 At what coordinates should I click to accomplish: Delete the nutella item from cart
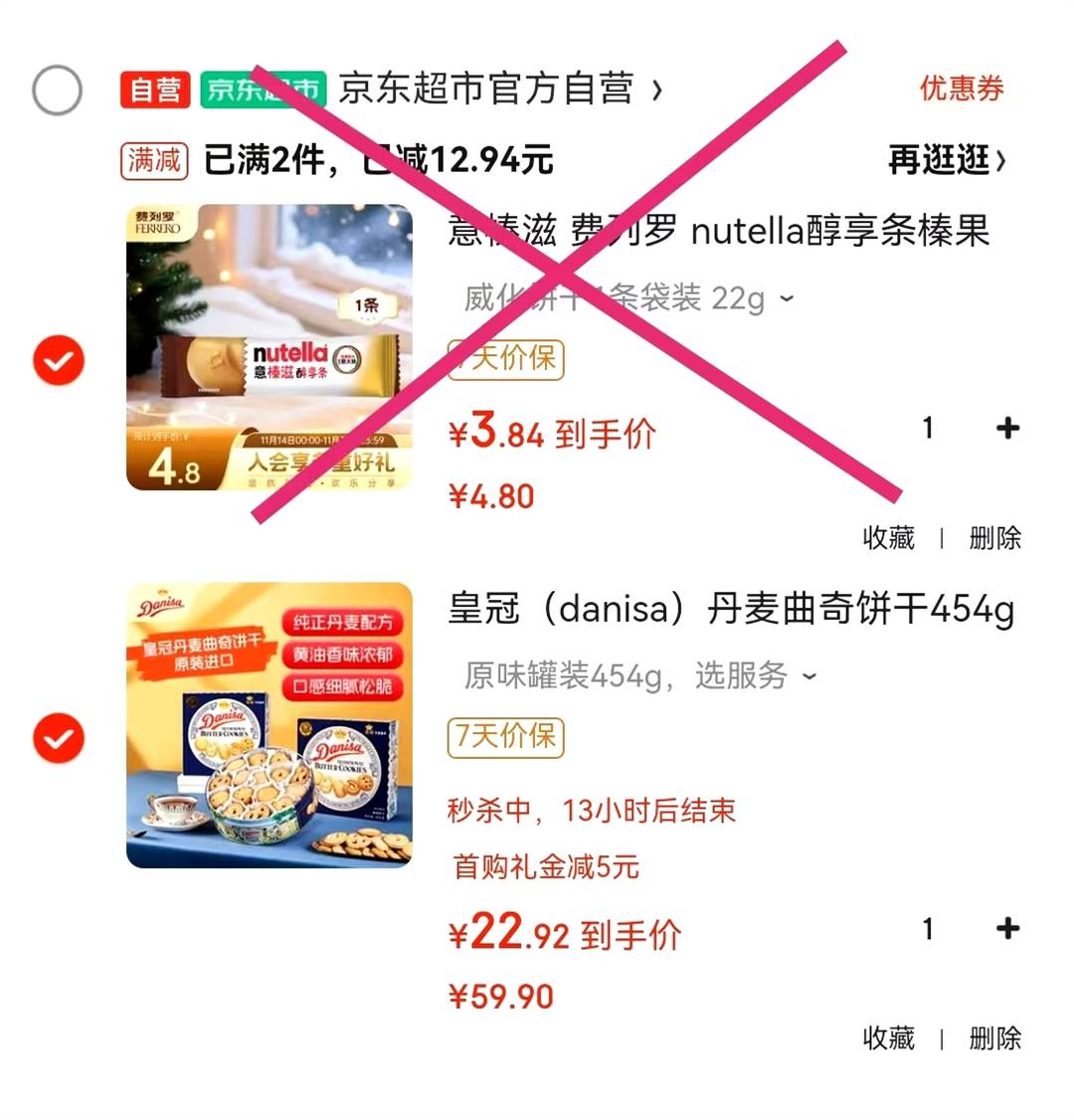994,538
